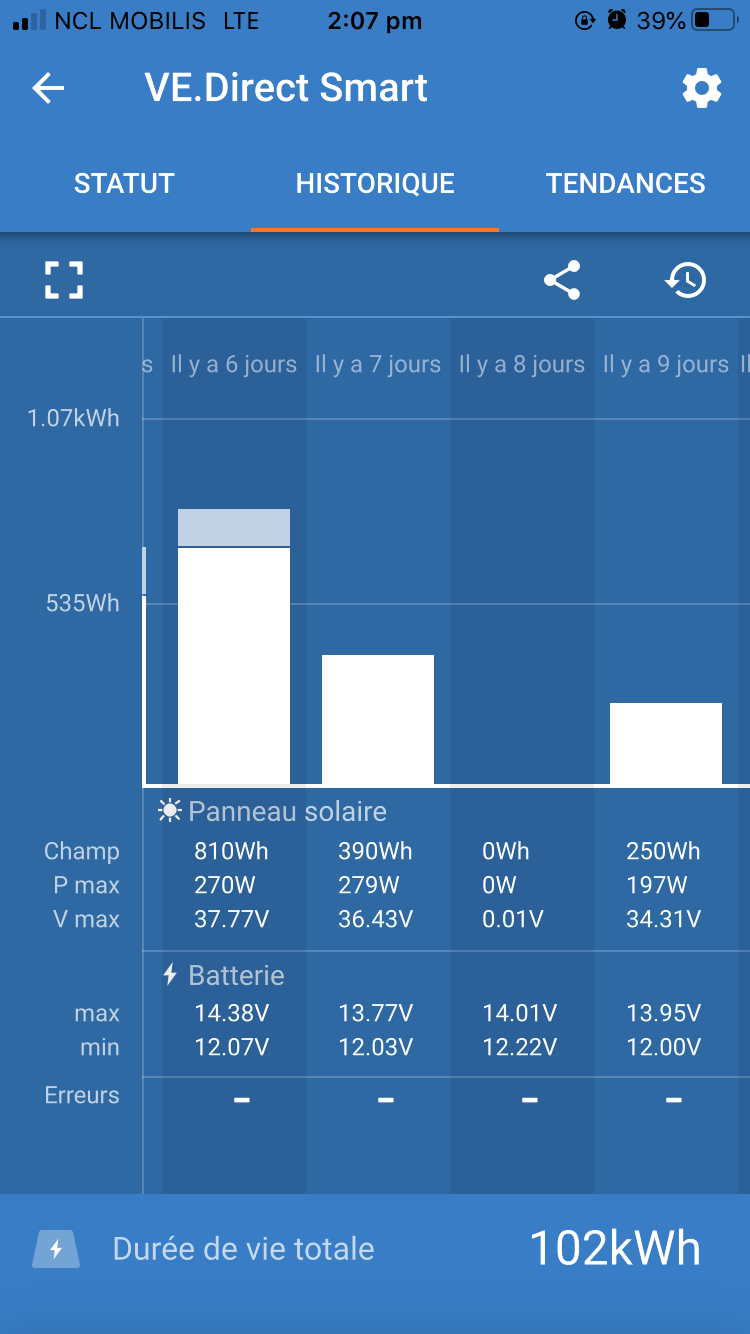The image size is (750, 1334).
Task: Tap the history clock reset icon
Action: tap(686, 280)
